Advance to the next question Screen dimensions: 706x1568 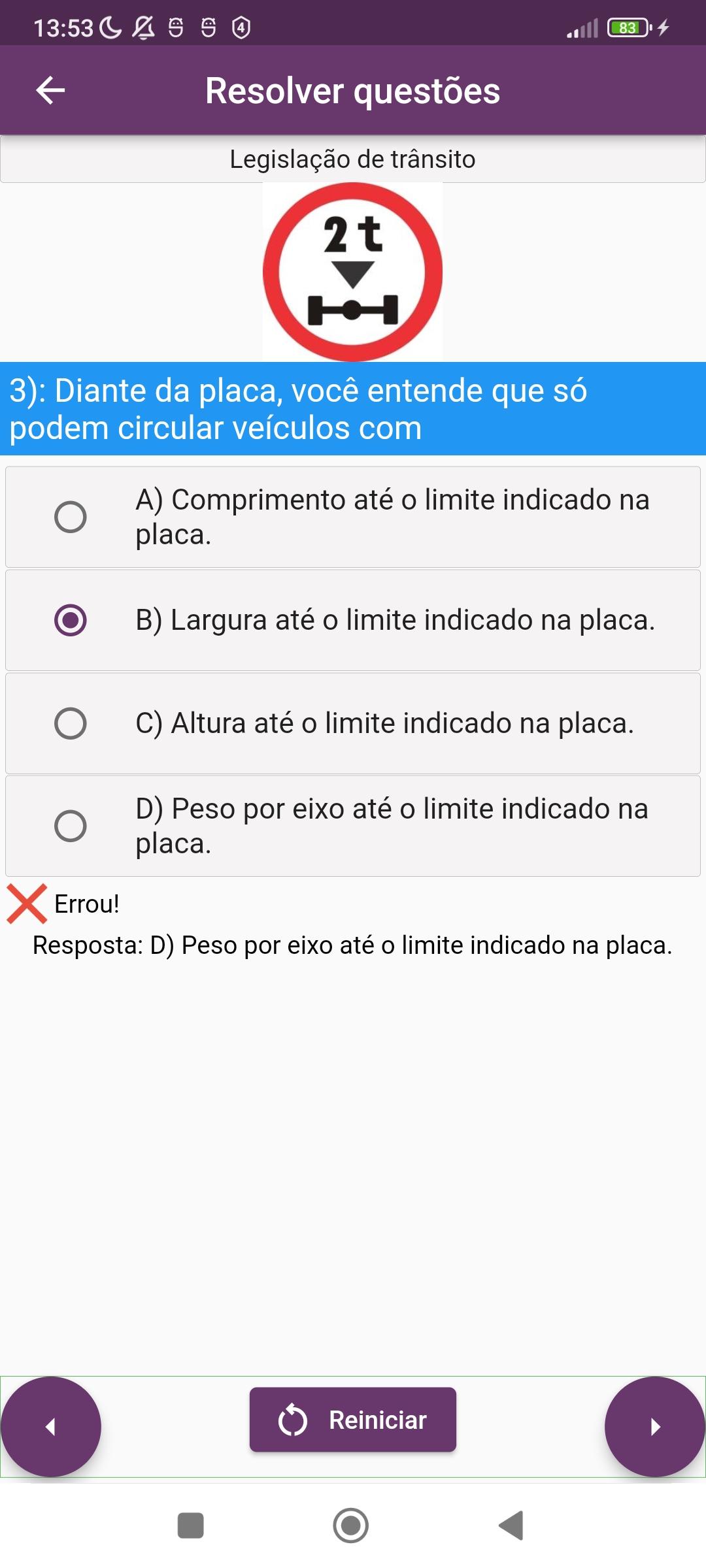point(654,1426)
